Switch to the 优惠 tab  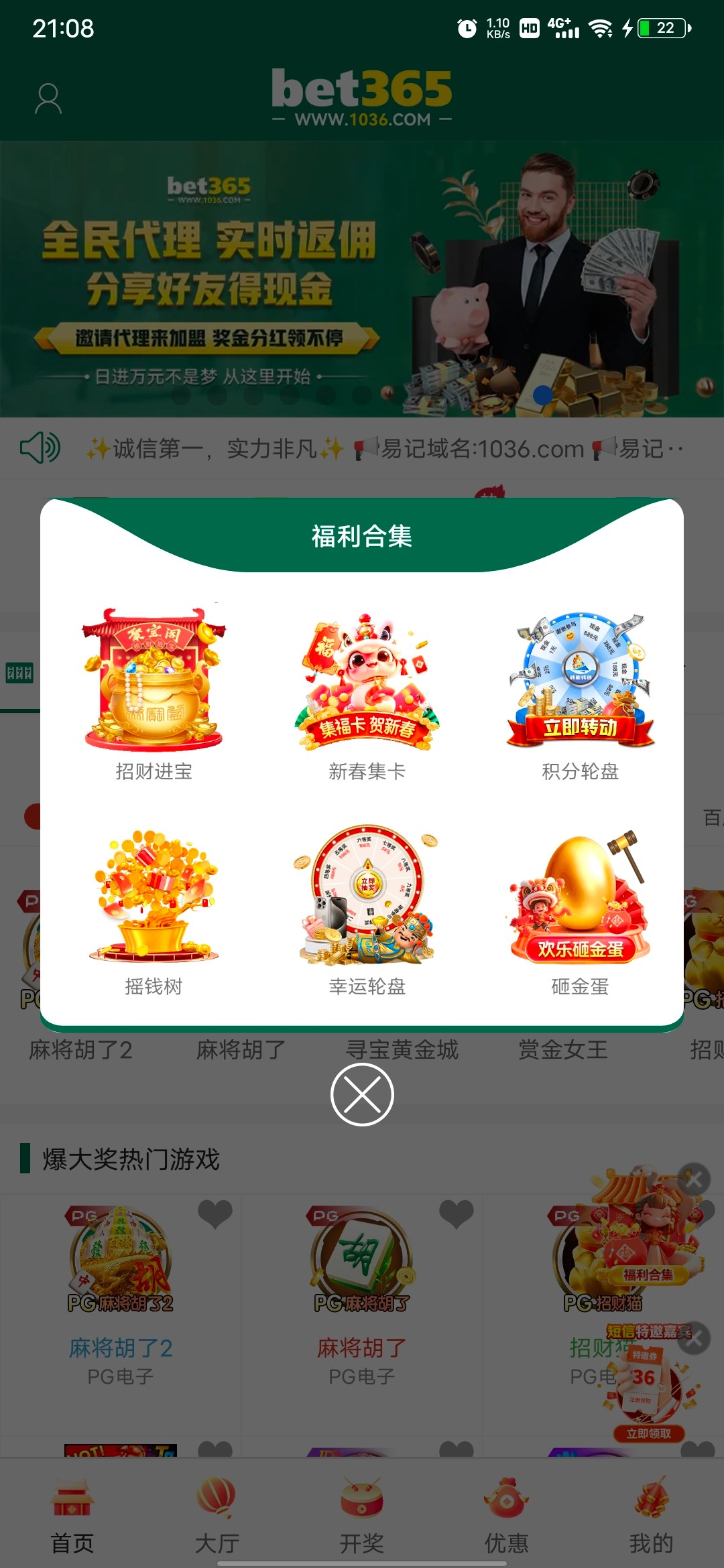(x=506, y=1516)
